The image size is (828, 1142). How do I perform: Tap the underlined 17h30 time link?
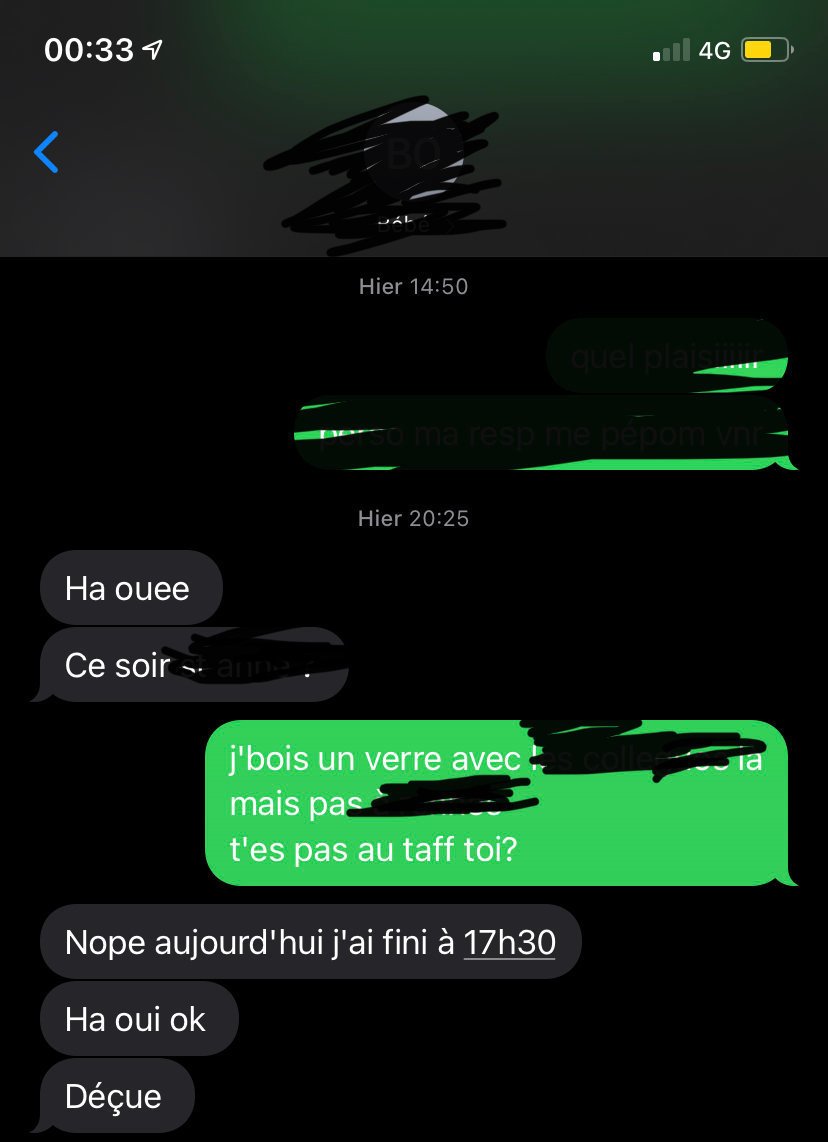[x=509, y=942]
